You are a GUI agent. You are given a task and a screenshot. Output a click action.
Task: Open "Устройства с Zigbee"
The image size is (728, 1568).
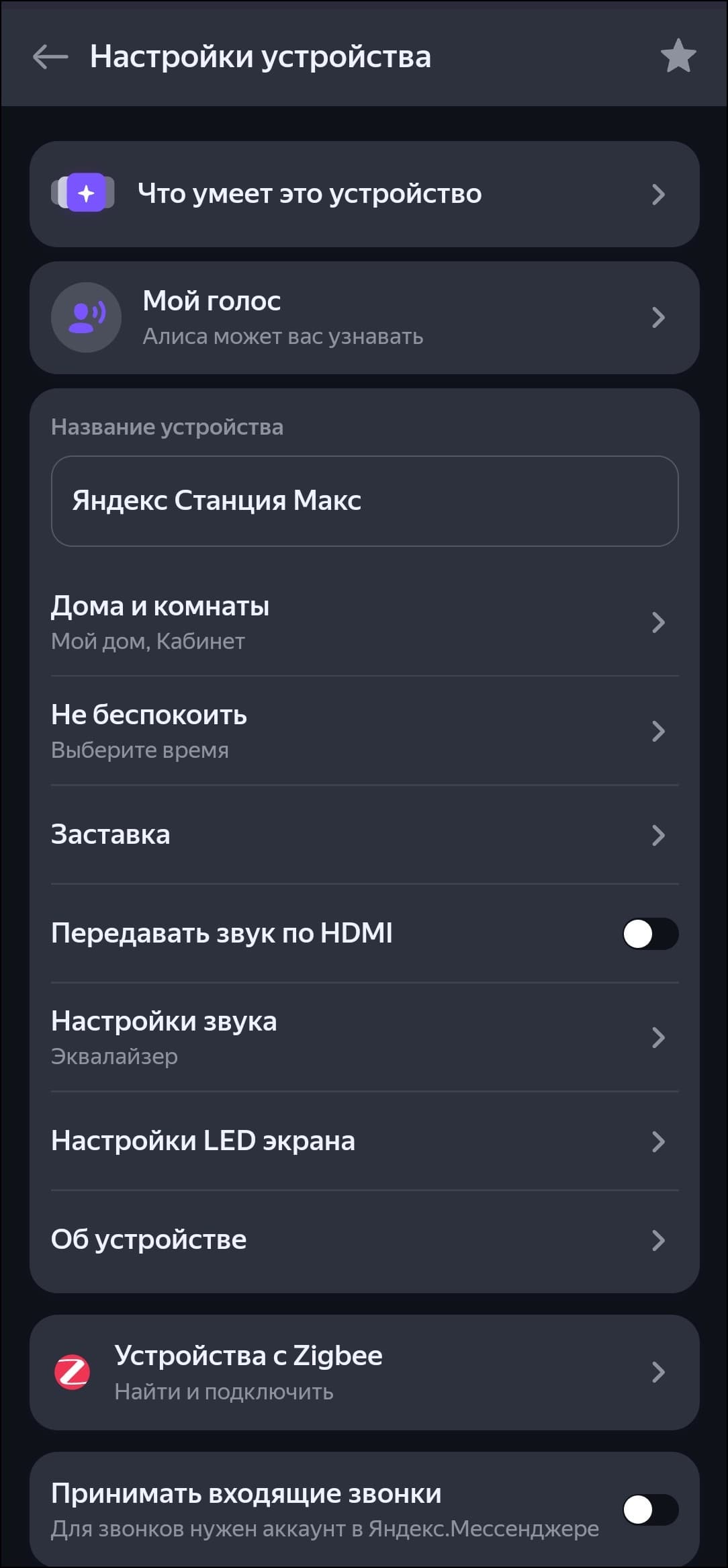click(x=364, y=1372)
